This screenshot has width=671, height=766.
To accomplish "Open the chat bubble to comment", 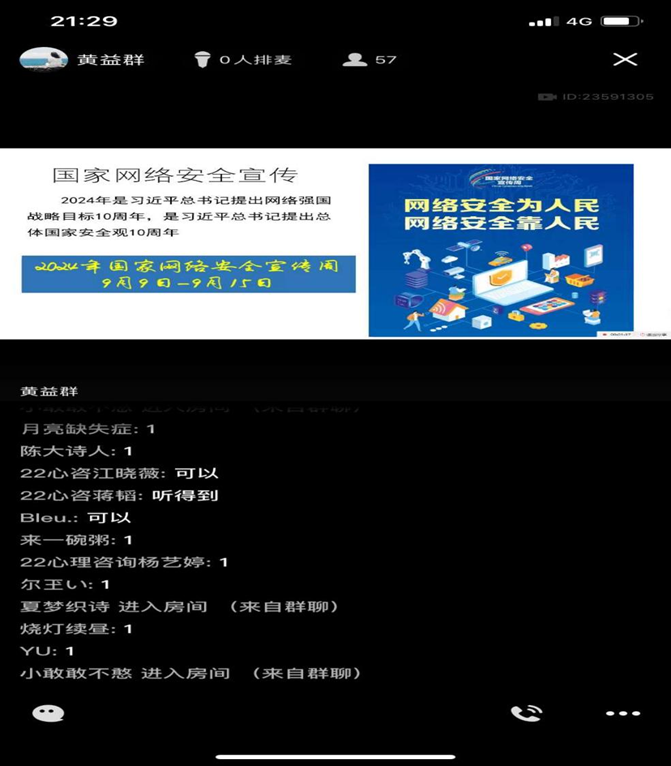I will (48, 713).
